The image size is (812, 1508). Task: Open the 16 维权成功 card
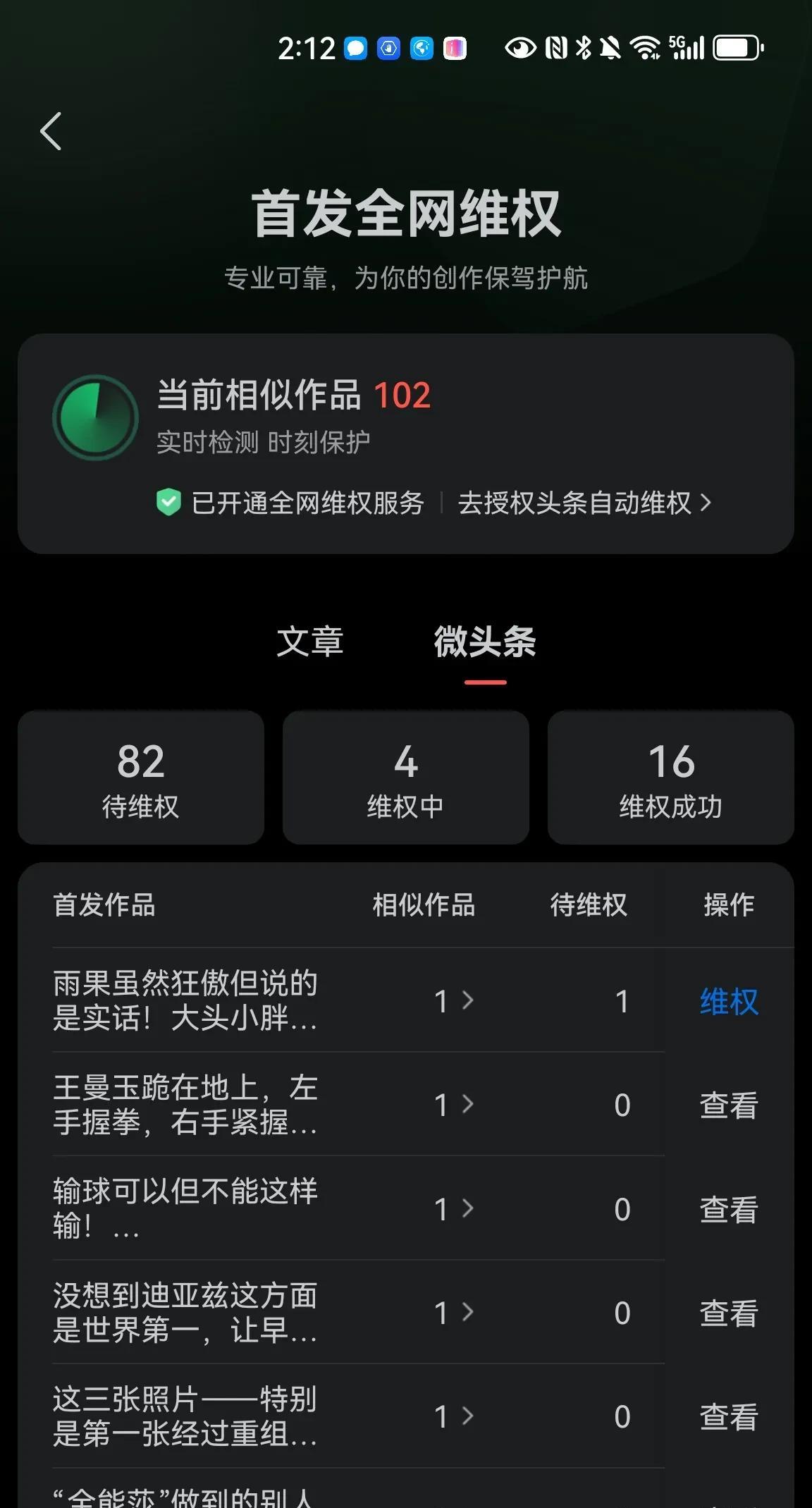click(x=671, y=778)
